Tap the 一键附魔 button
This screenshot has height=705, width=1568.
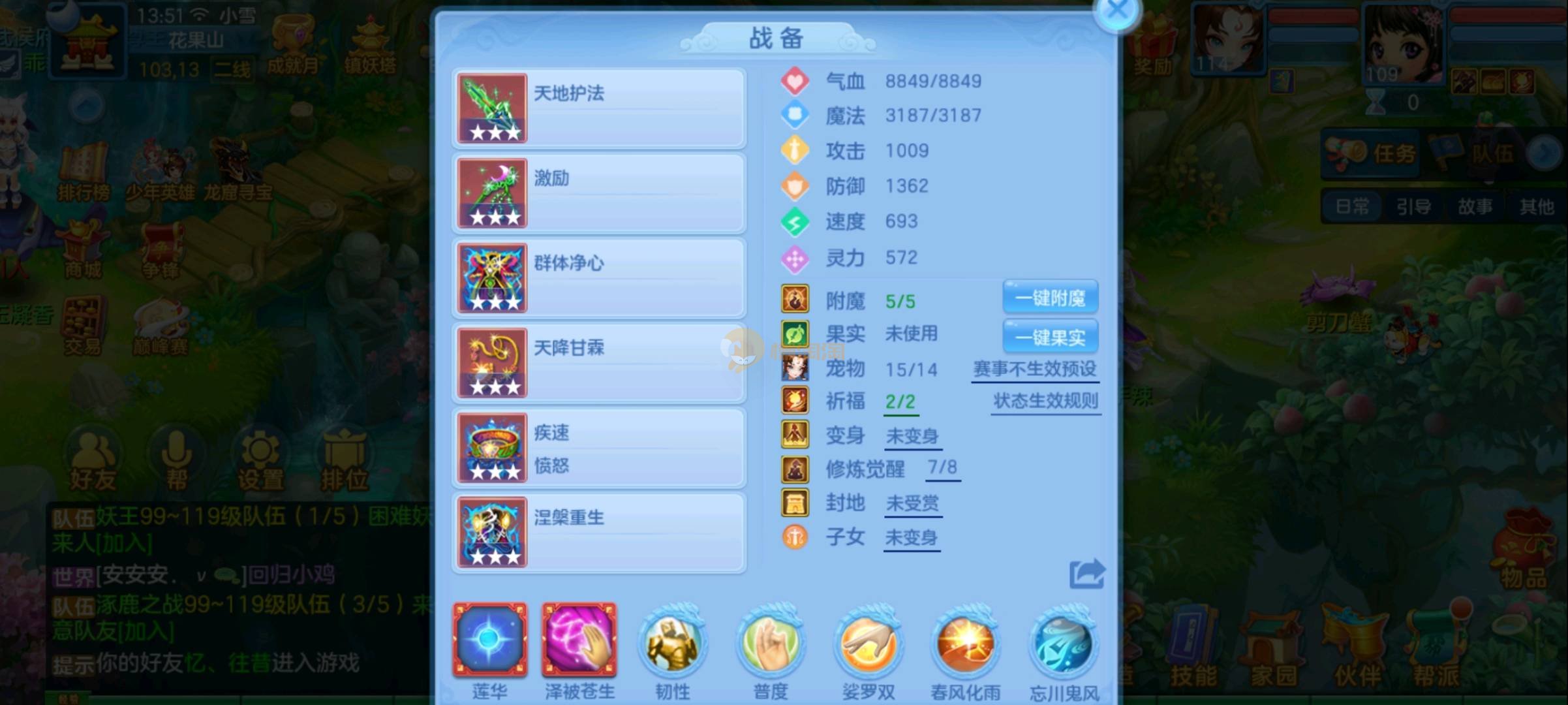coord(1050,298)
